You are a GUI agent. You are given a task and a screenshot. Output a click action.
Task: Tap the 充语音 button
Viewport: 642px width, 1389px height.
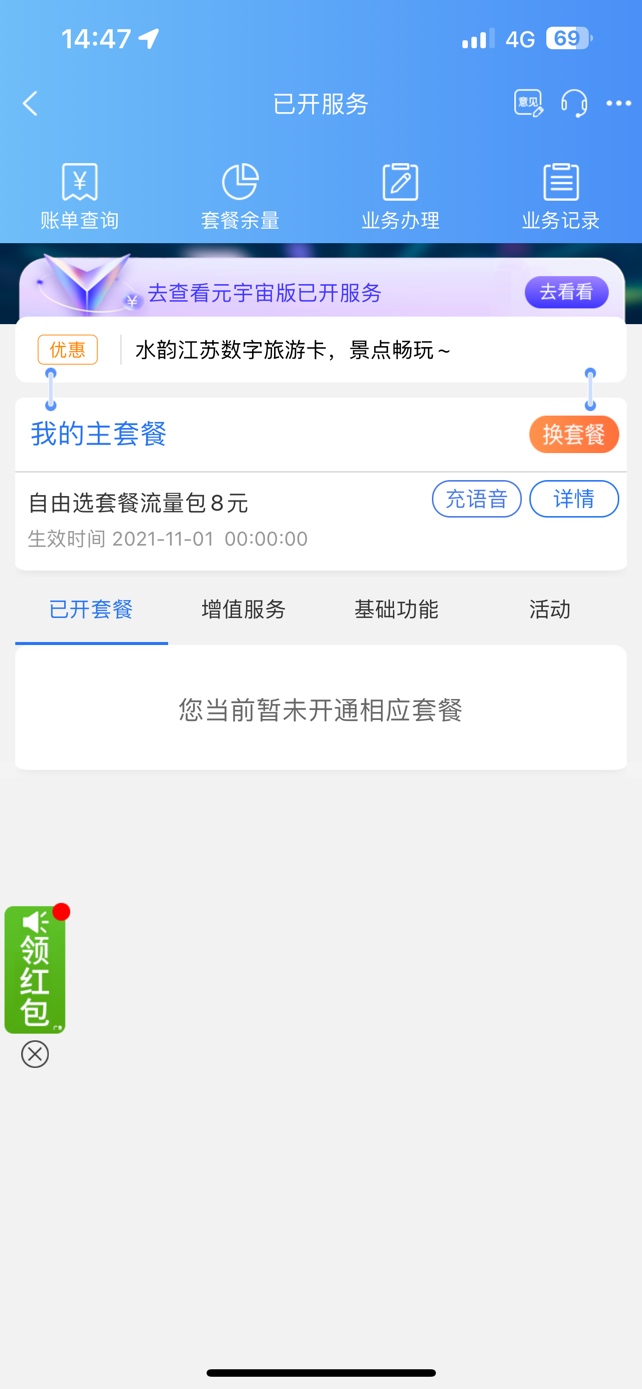476,499
